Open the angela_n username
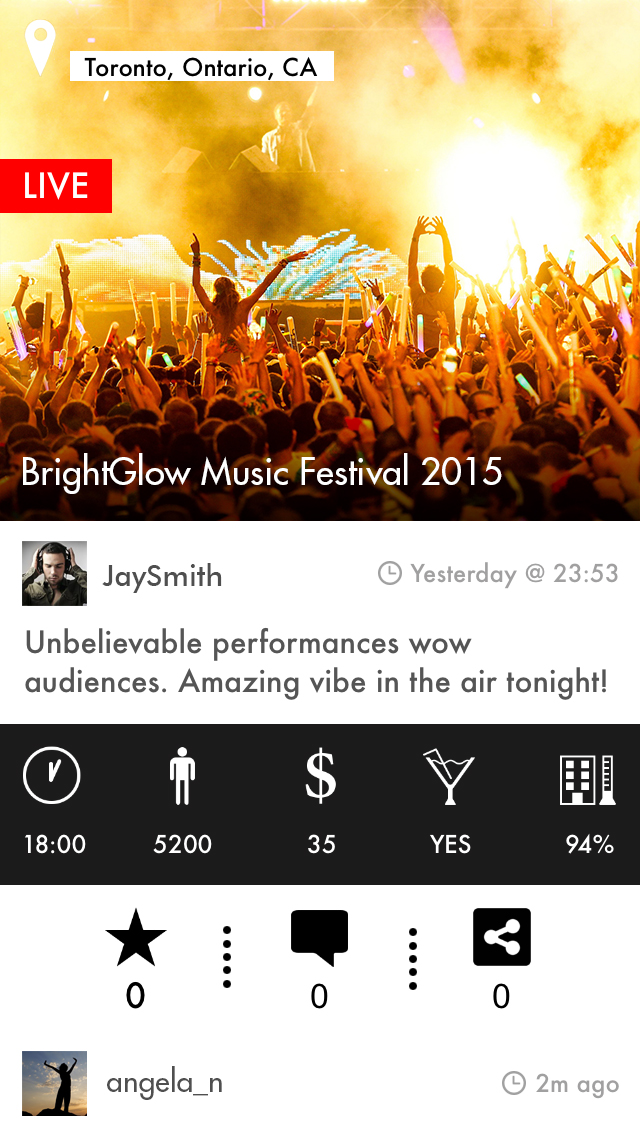Viewport: 640px width, 1136px height. (165, 1083)
